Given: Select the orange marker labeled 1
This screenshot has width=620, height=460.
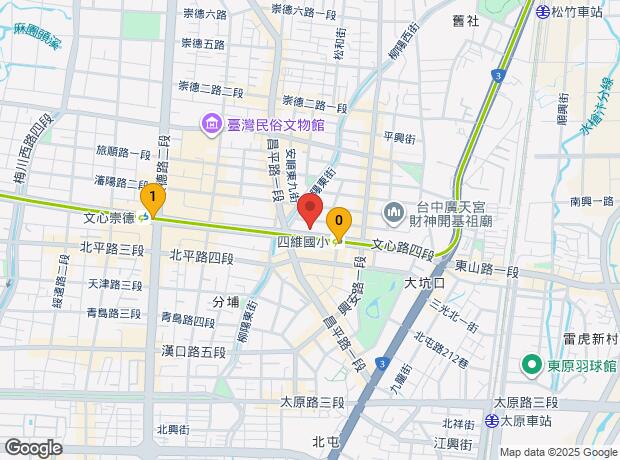Looking at the screenshot, I should 151,197.
